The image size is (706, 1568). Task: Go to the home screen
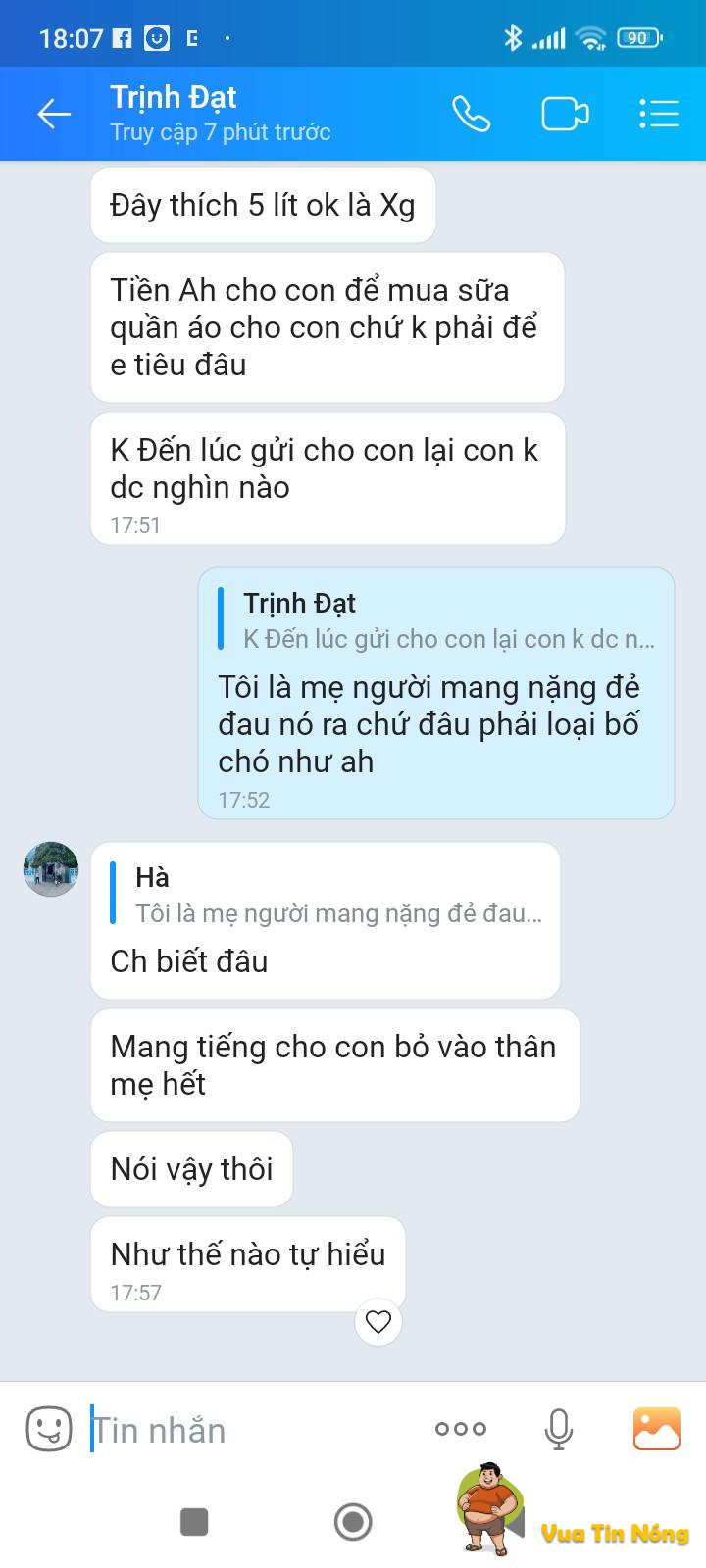353,1522
